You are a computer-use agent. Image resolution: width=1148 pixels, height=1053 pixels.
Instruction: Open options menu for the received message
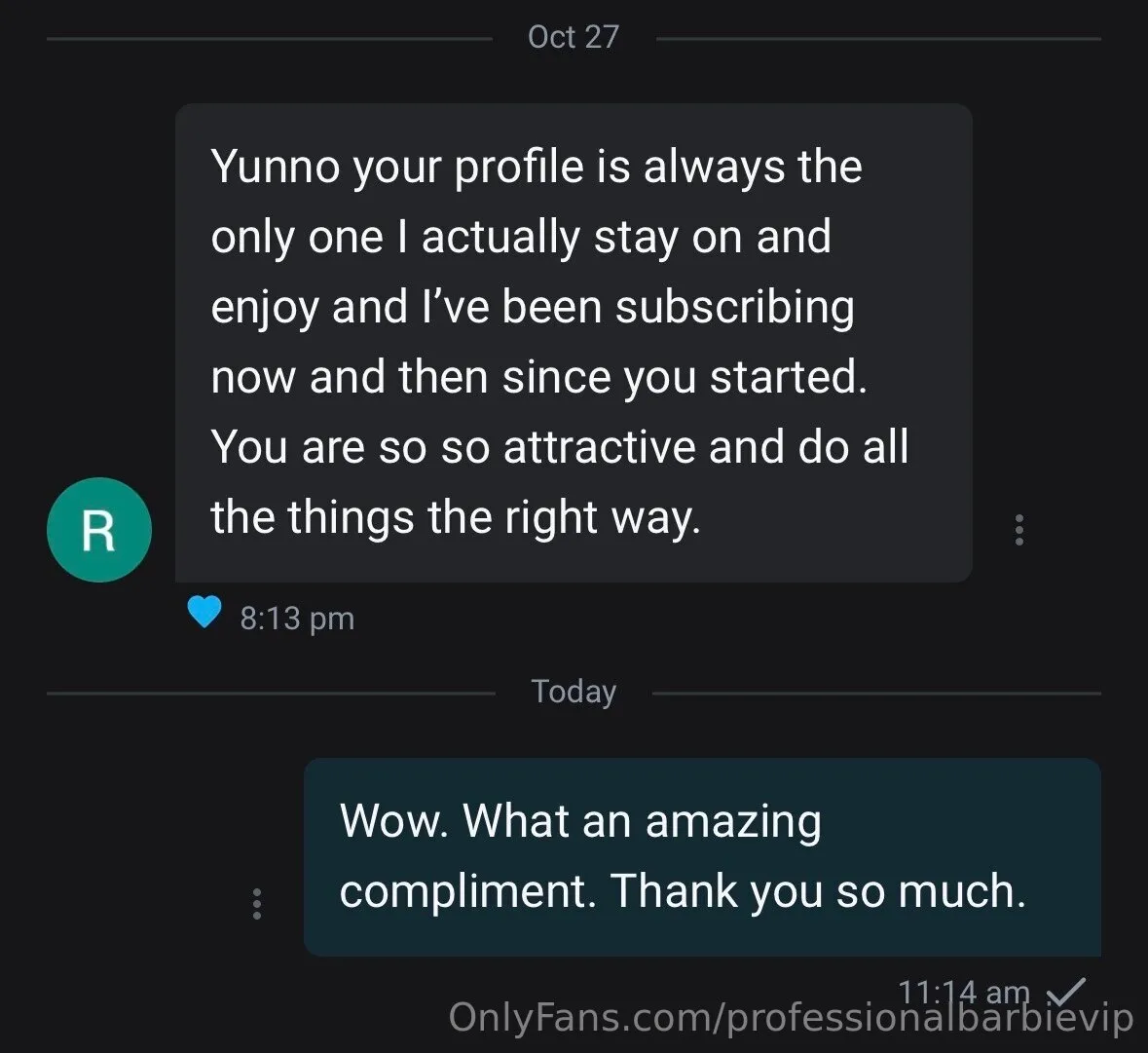(1018, 529)
